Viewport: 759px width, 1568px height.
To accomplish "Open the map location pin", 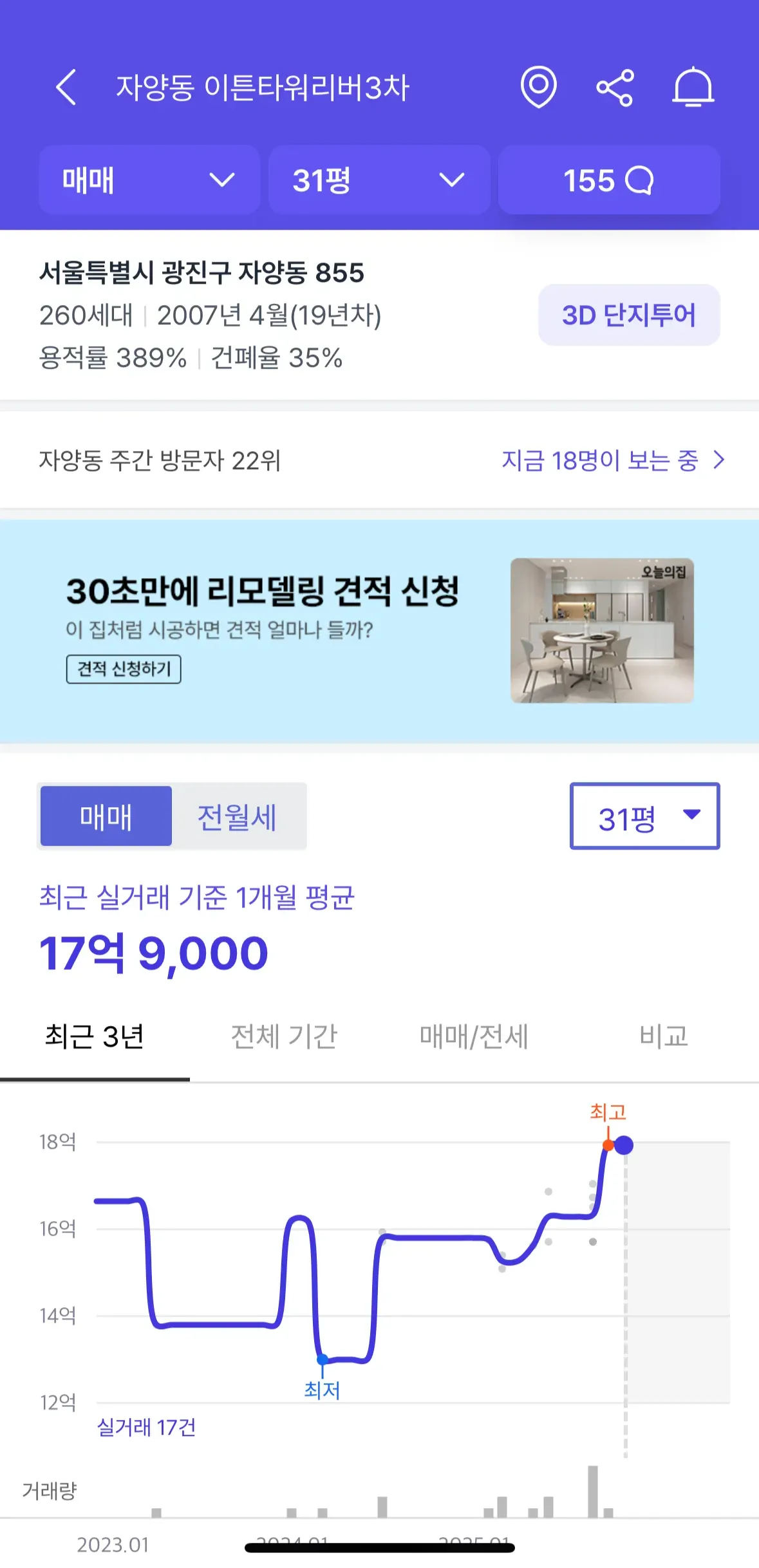I will pos(538,87).
